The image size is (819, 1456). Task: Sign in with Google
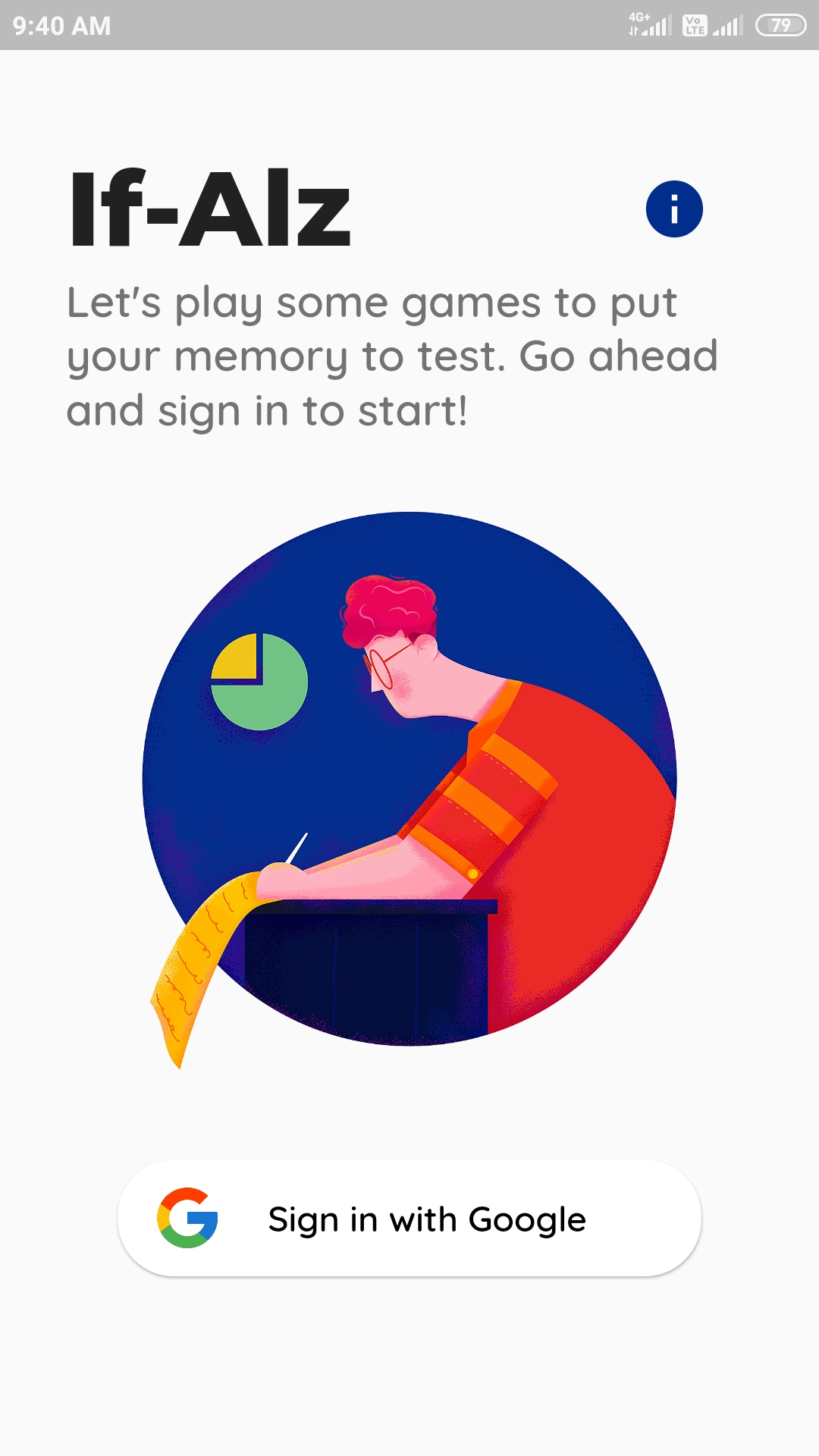point(409,1219)
